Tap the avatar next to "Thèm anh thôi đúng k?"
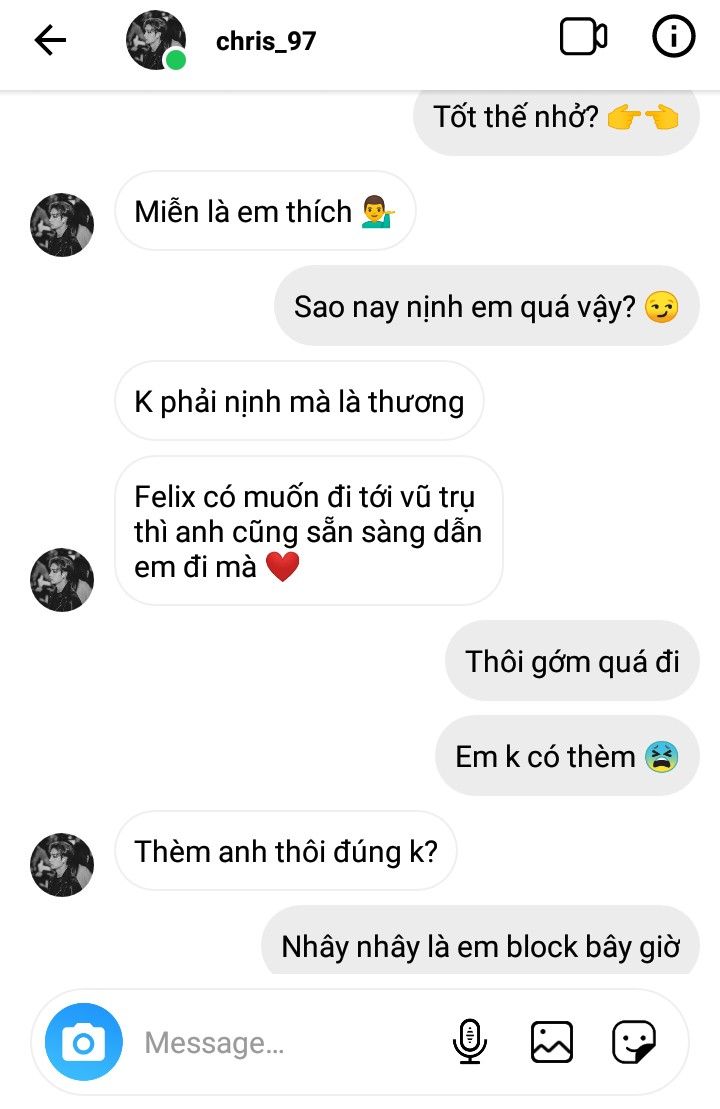The height and width of the screenshot is (1109, 720). pyautogui.click(x=62, y=865)
